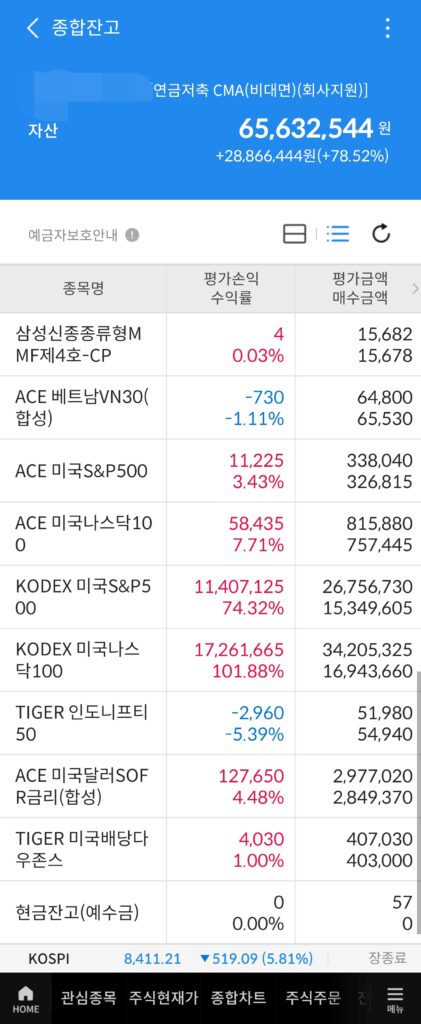This screenshot has height=1024, width=421.
Task: Show more columns with header arrow
Action: [415, 289]
